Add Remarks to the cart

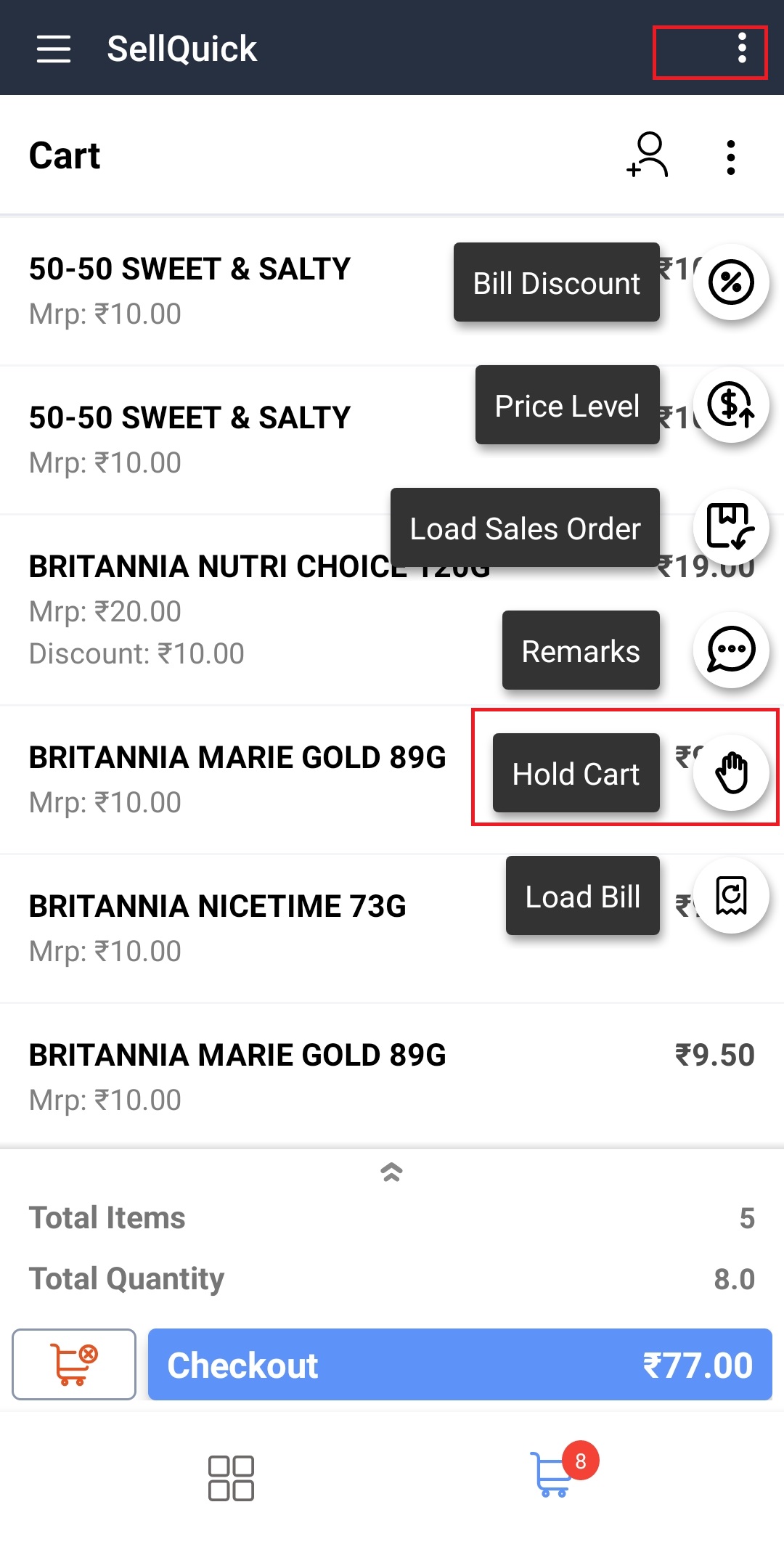tap(731, 650)
